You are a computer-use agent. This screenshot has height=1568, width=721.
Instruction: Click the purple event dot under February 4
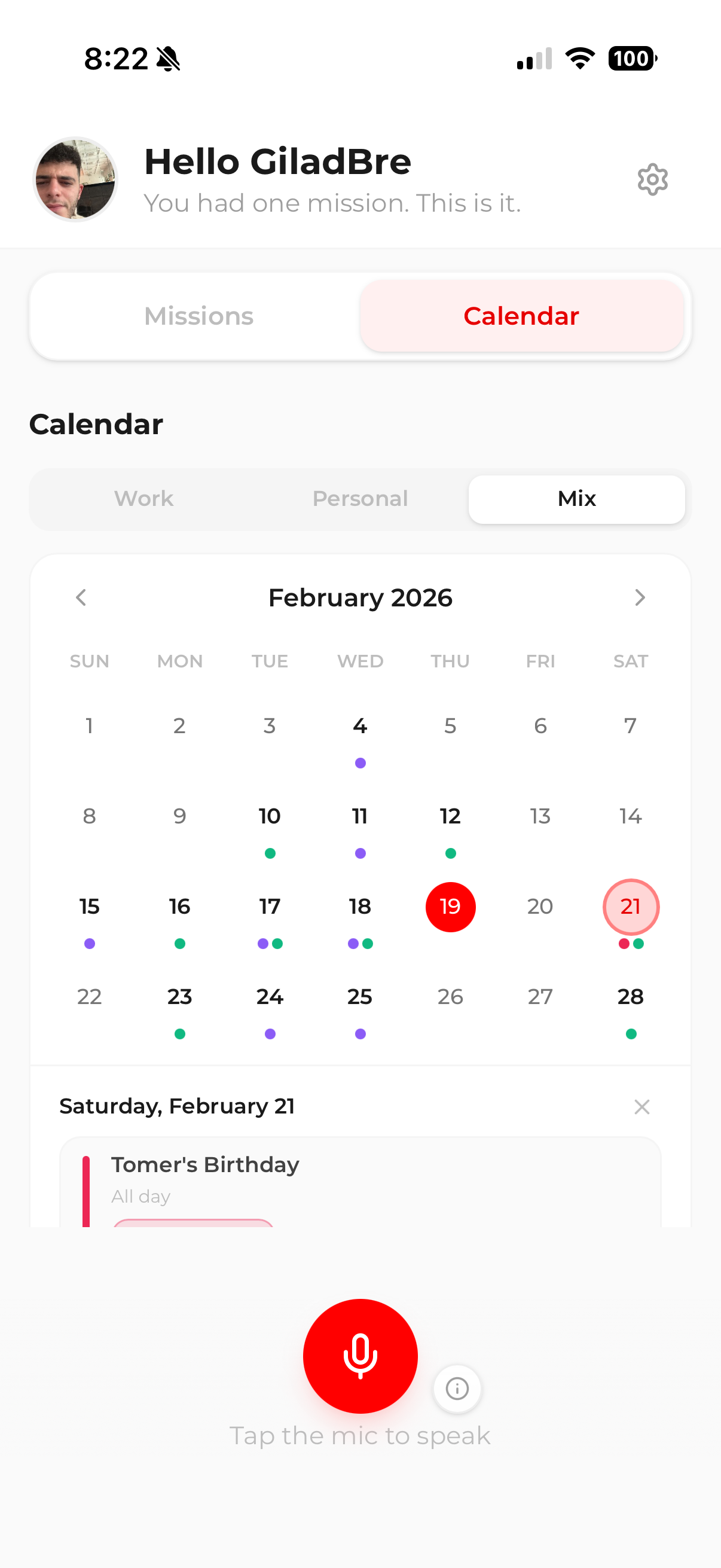(x=360, y=762)
